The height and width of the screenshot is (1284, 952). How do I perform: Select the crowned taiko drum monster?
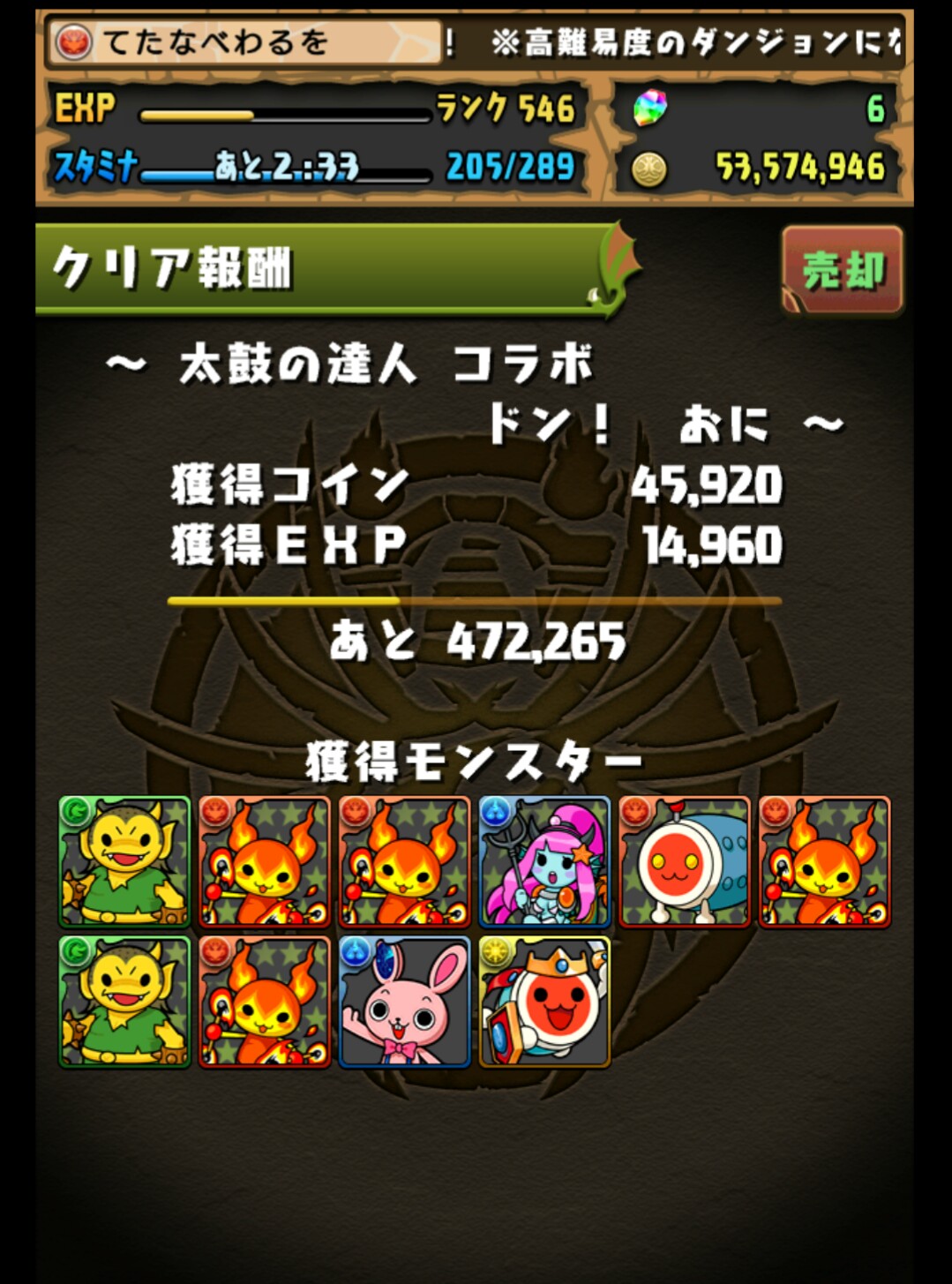click(x=543, y=1002)
